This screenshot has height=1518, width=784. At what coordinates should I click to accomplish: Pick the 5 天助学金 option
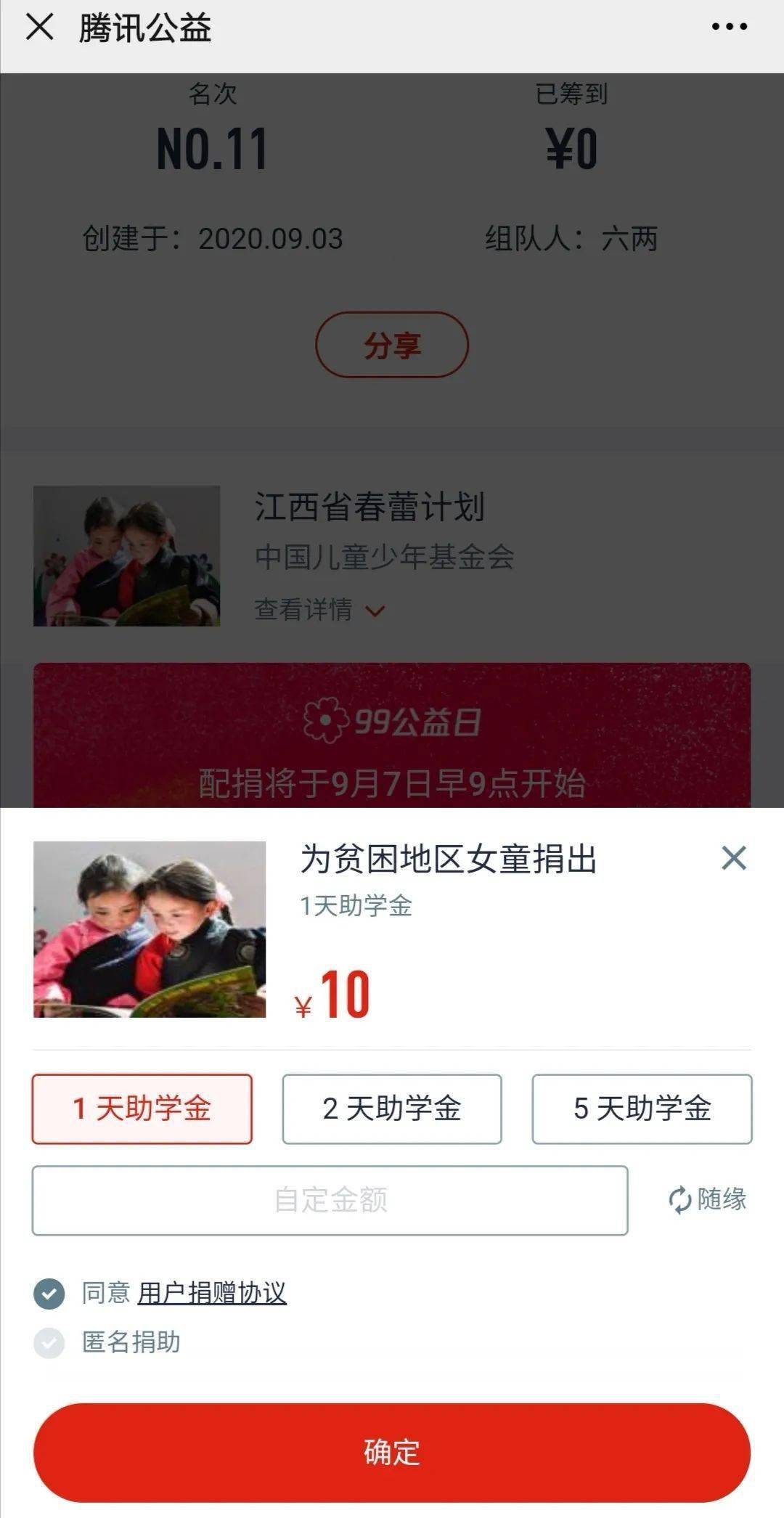[x=642, y=1109]
